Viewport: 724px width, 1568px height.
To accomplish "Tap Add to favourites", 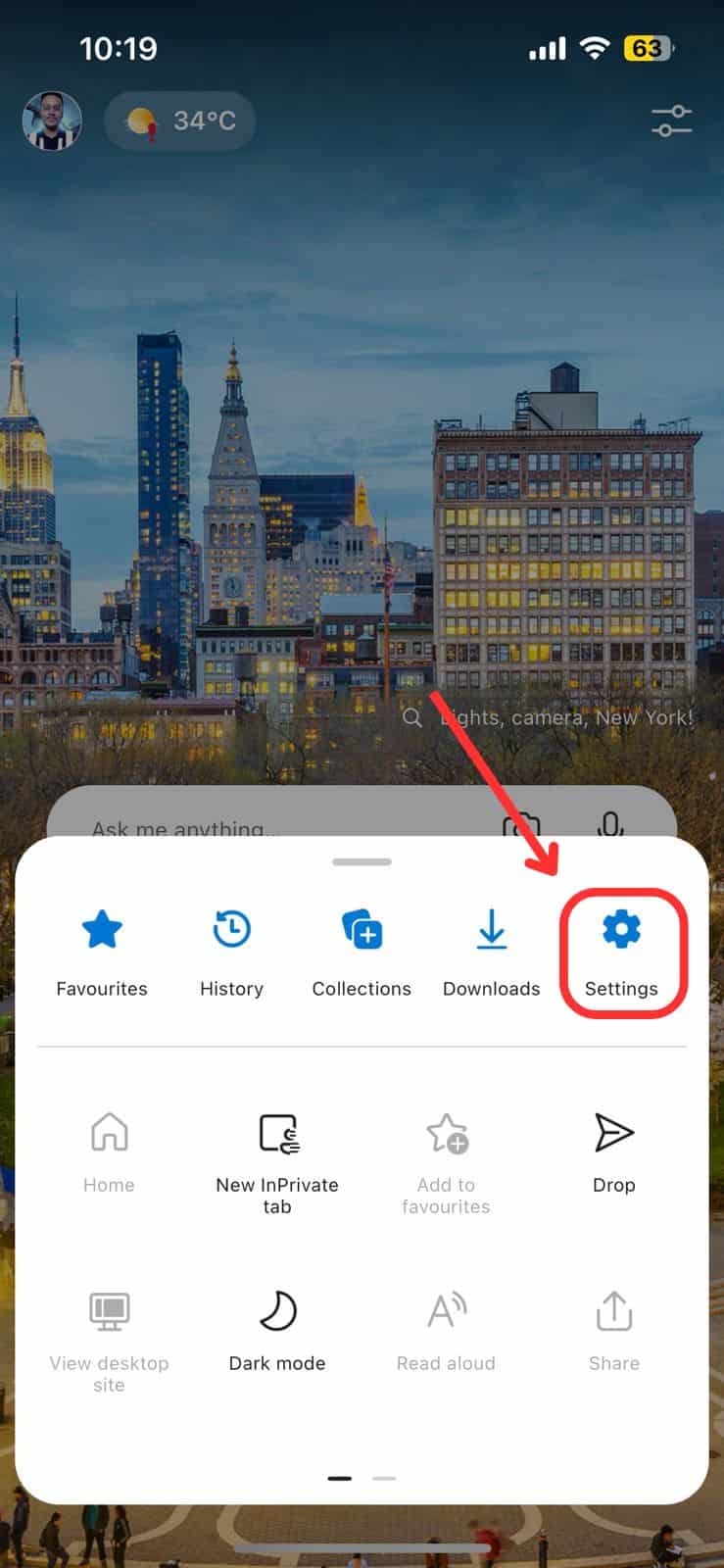I will (x=446, y=1161).
